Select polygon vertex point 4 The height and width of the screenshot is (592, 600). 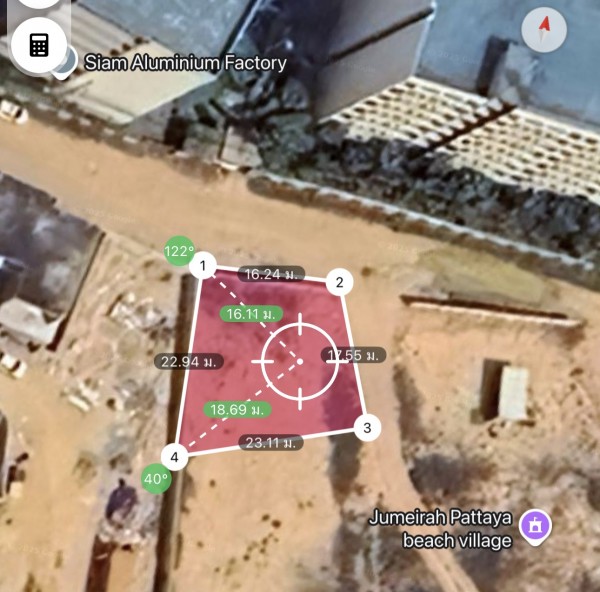pyautogui.click(x=175, y=458)
